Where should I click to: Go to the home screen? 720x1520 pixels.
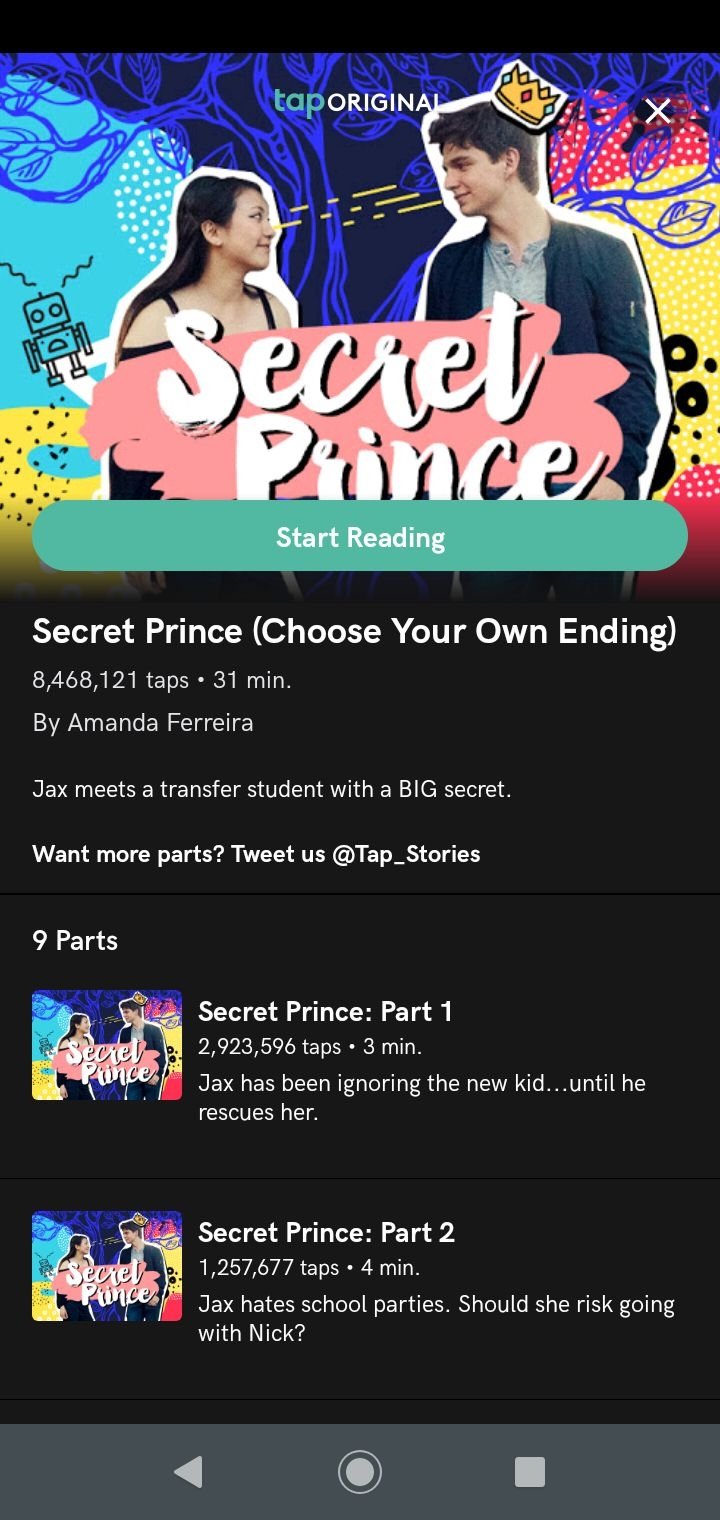click(360, 1471)
